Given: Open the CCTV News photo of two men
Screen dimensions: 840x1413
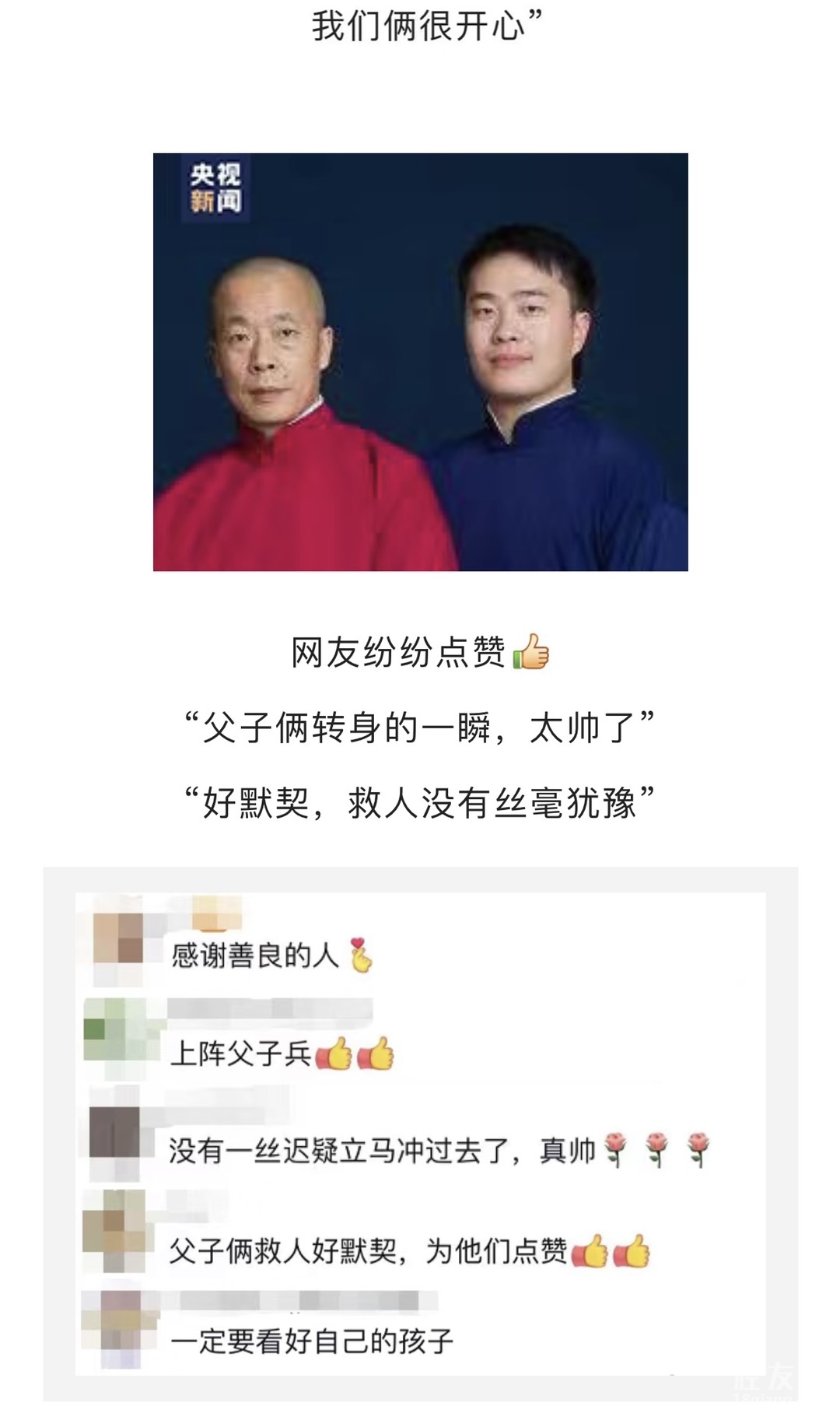Looking at the screenshot, I should pyautogui.click(x=420, y=362).
